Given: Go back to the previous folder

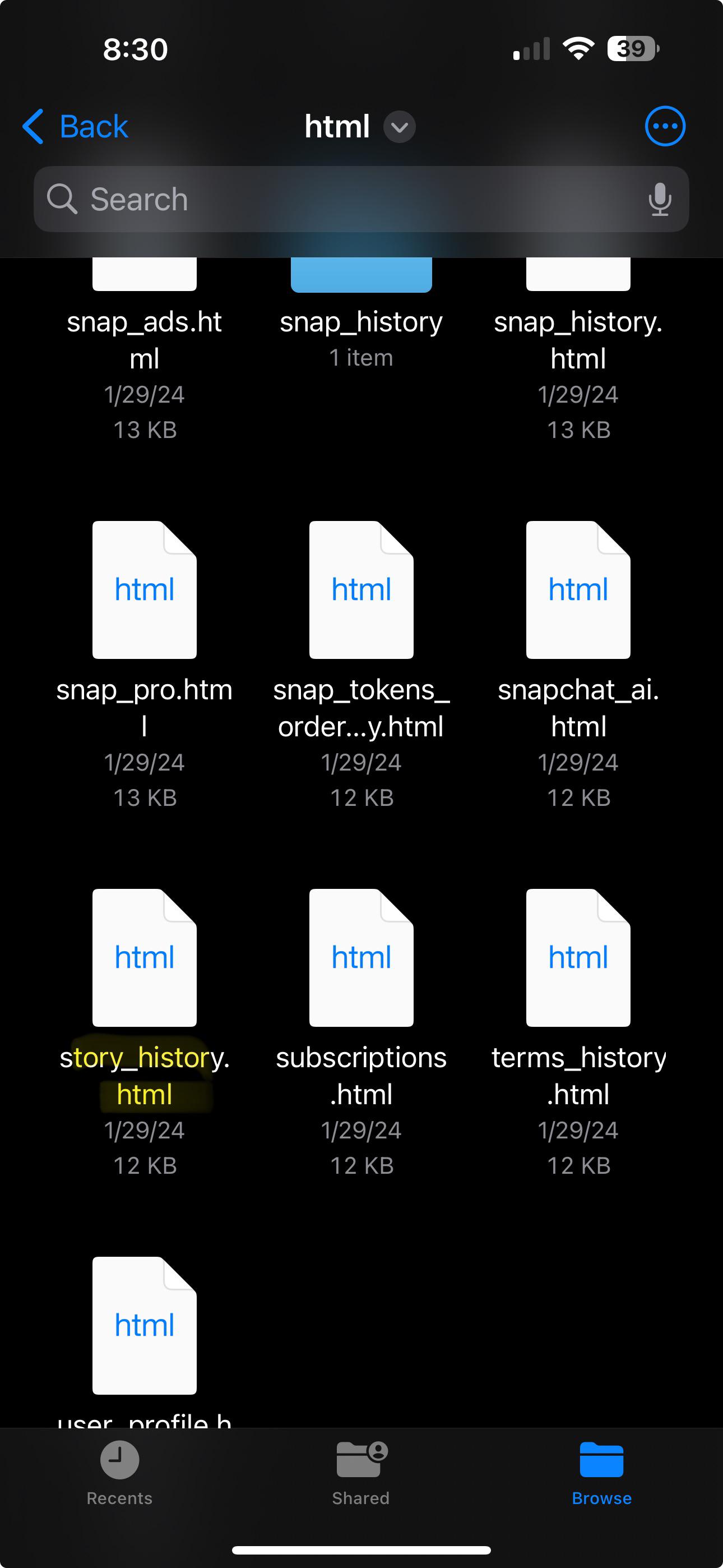Looking at the screenshot, I should [x=75, y=127].
